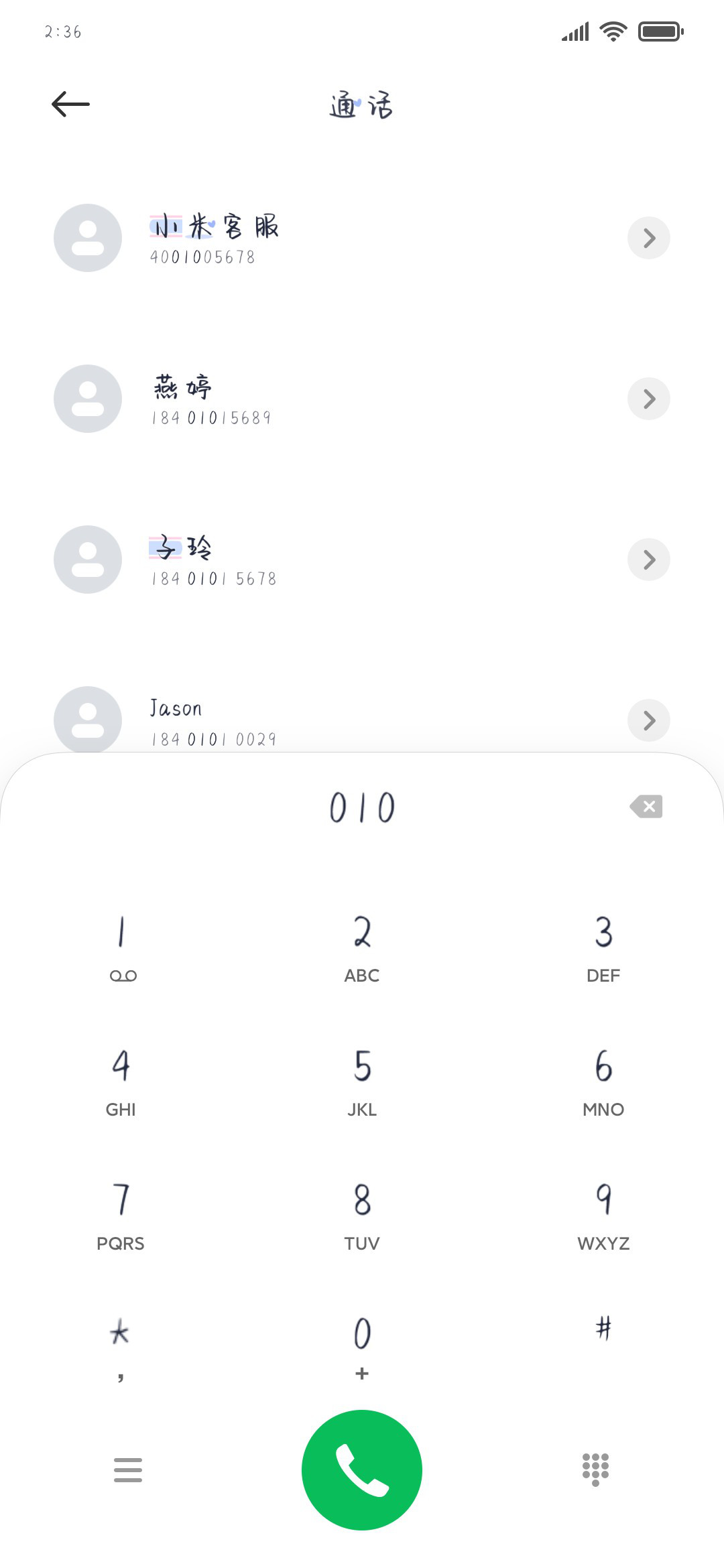Viewport: 724px width, 1568px height.
Task: Dial the number with the green call button
Action: point(362,1470)
